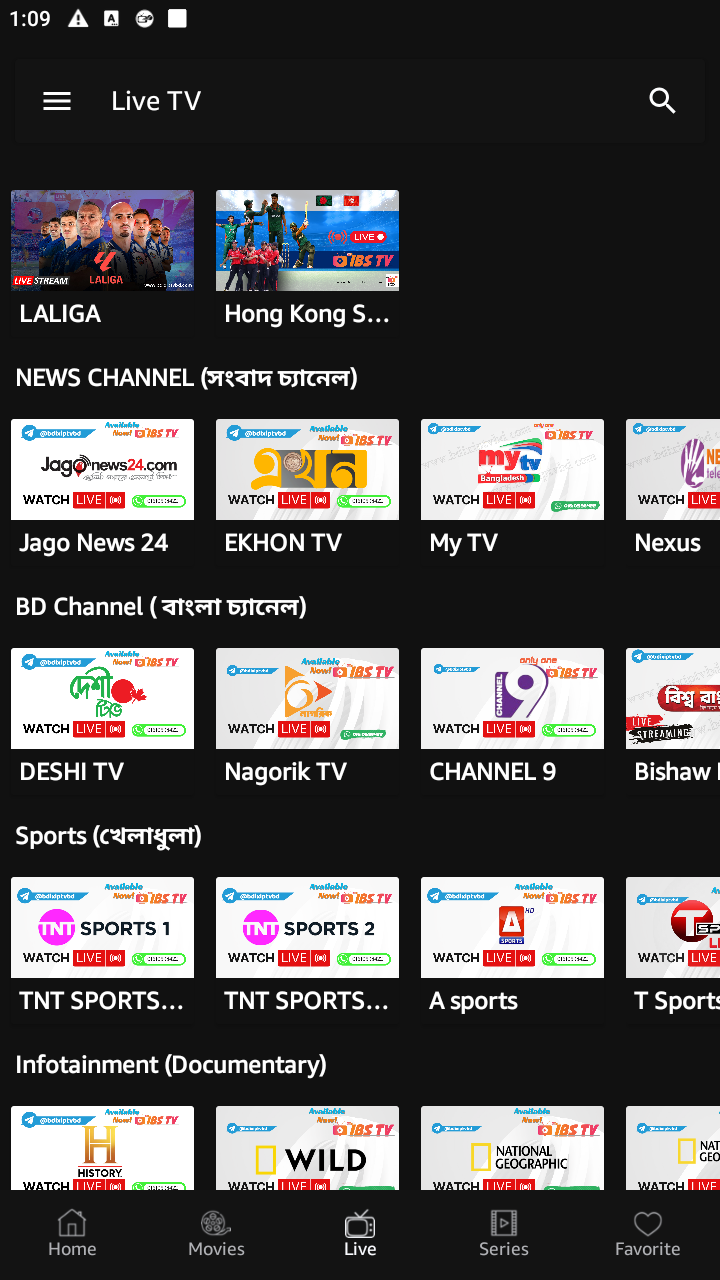Viewport: 720px width, 1280px height.
Task: Click the search icon in the top bar
Action: pyautogui.click(x=662, y=100)
